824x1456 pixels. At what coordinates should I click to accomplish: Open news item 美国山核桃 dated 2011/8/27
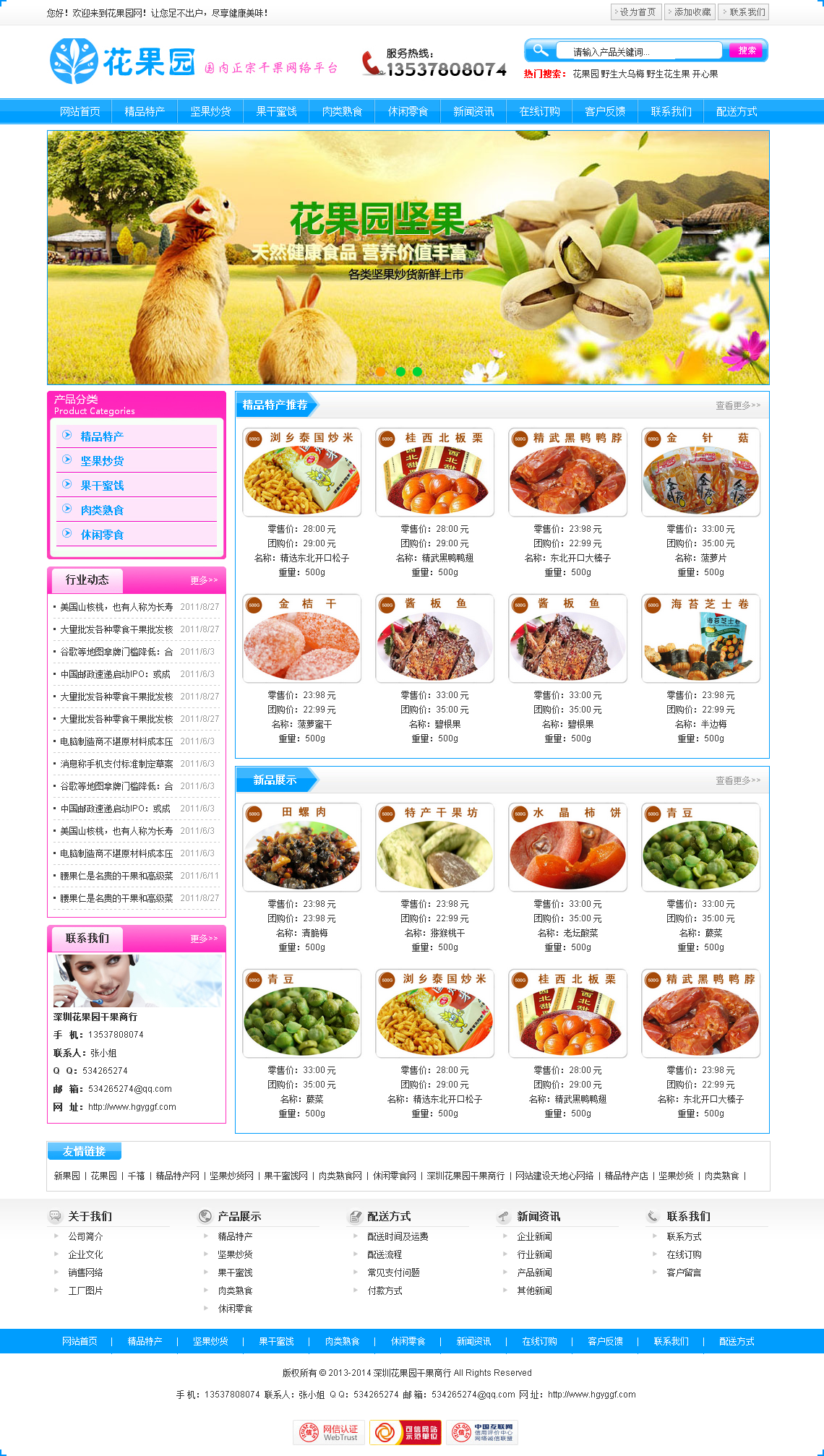pos(116,607)
